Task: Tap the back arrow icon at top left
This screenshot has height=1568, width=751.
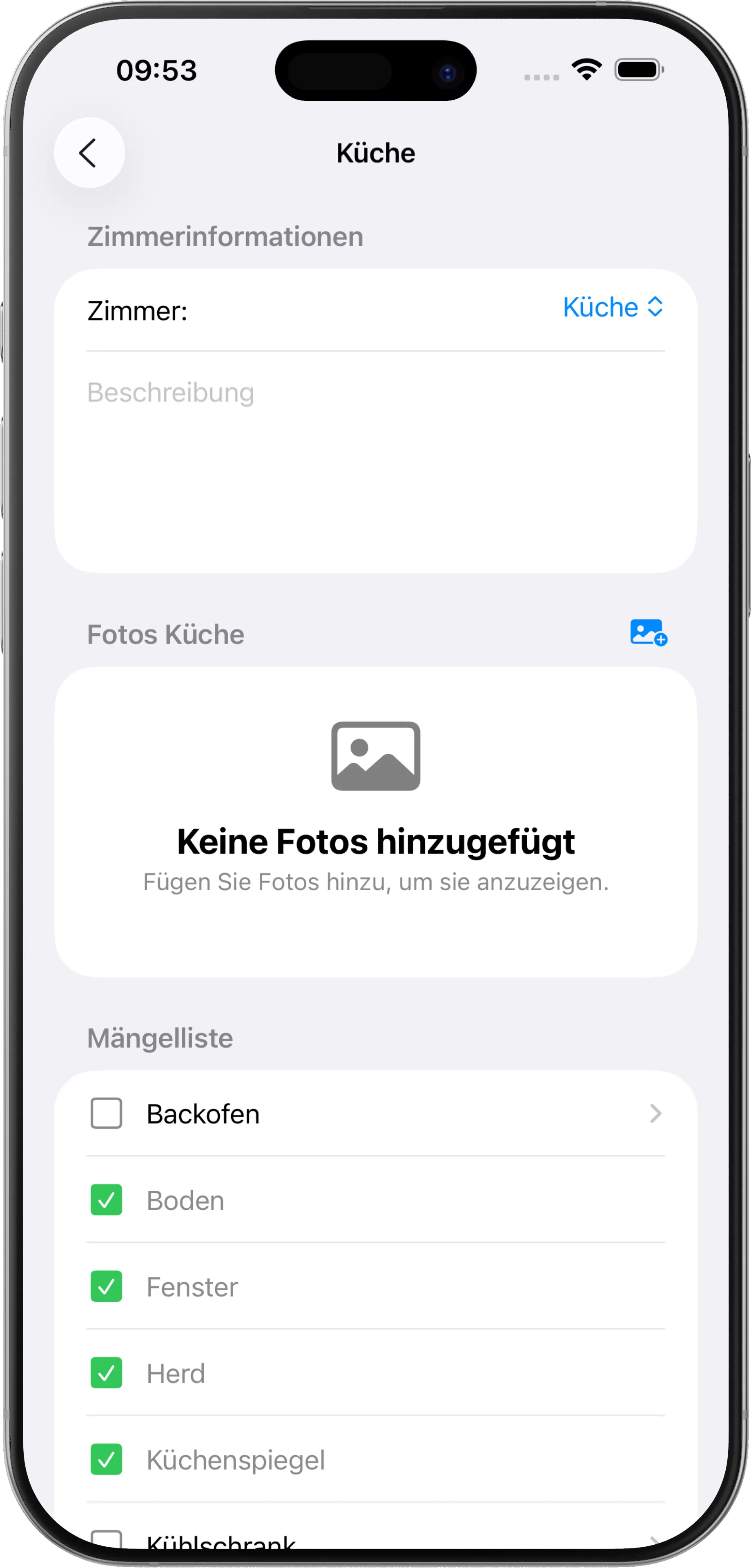Action: point(89,153)
